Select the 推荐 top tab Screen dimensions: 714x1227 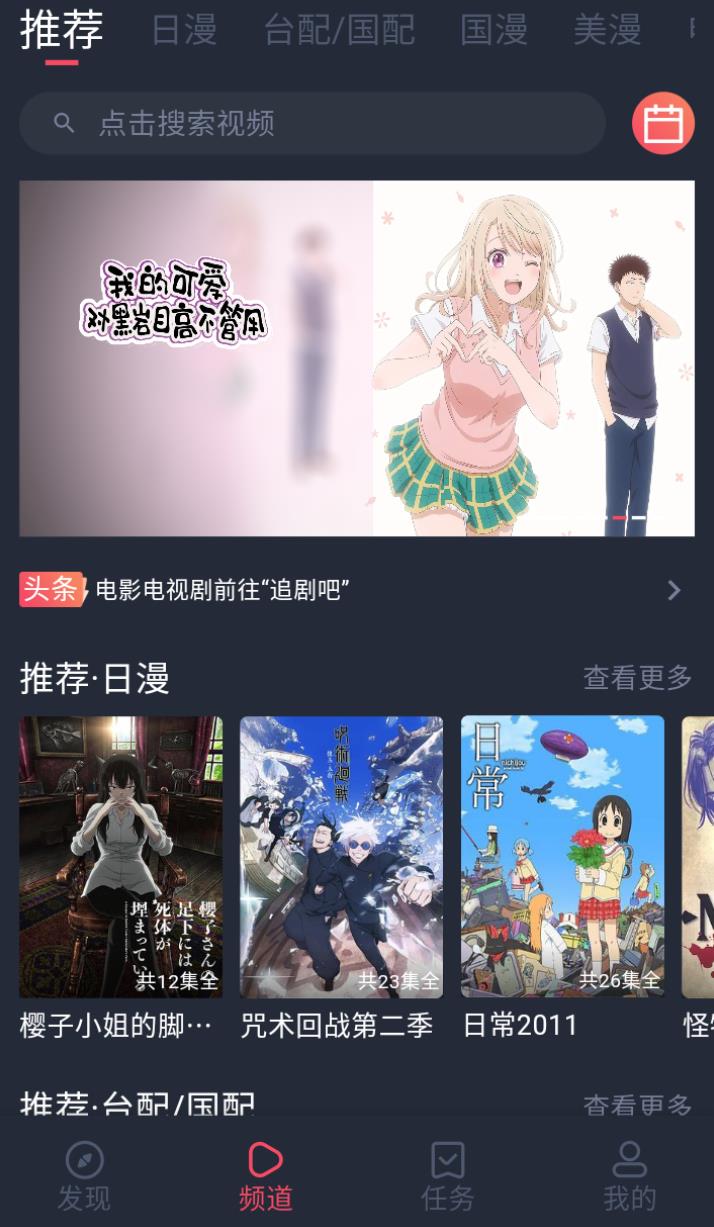(x=62, y=30)
